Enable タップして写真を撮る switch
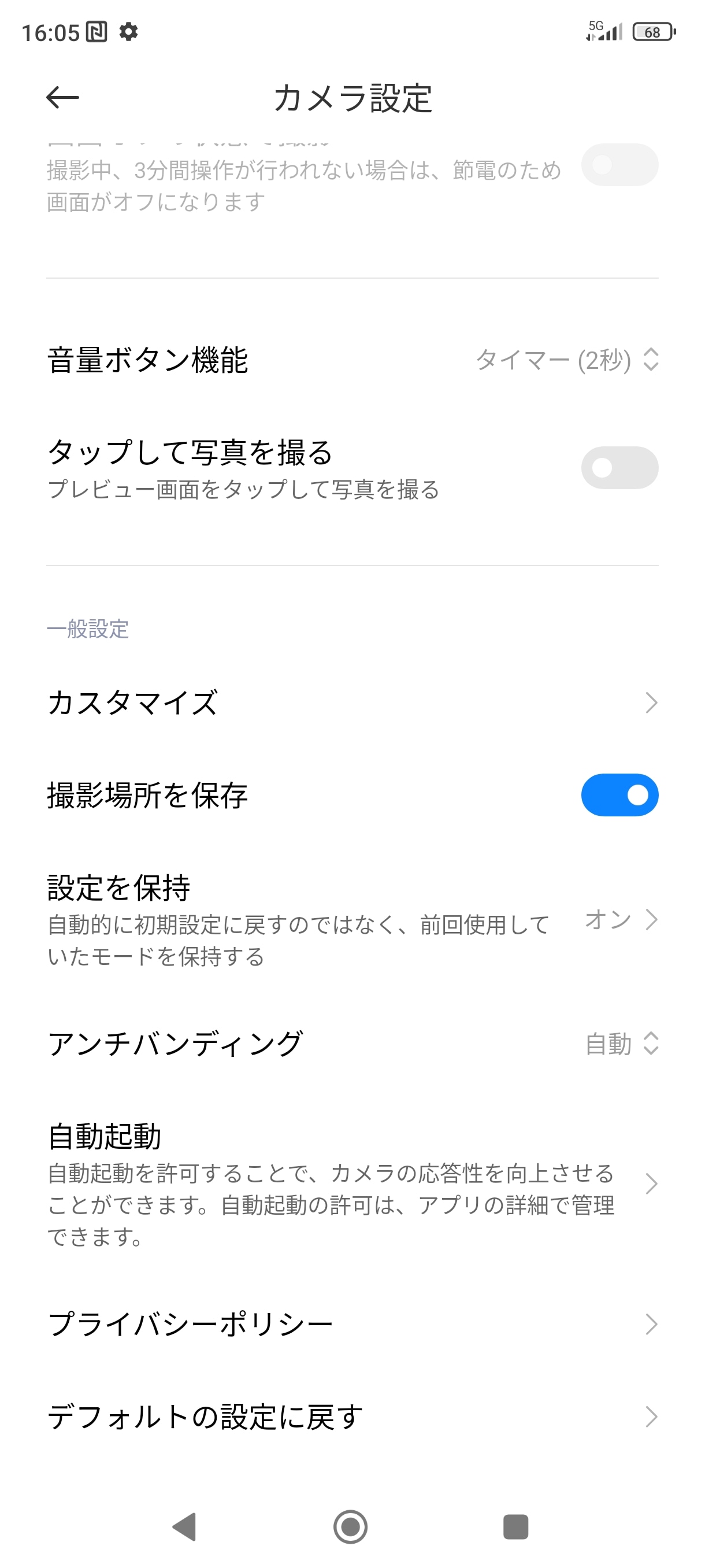This screenshot has width=705, height=1568. [619, 468]
